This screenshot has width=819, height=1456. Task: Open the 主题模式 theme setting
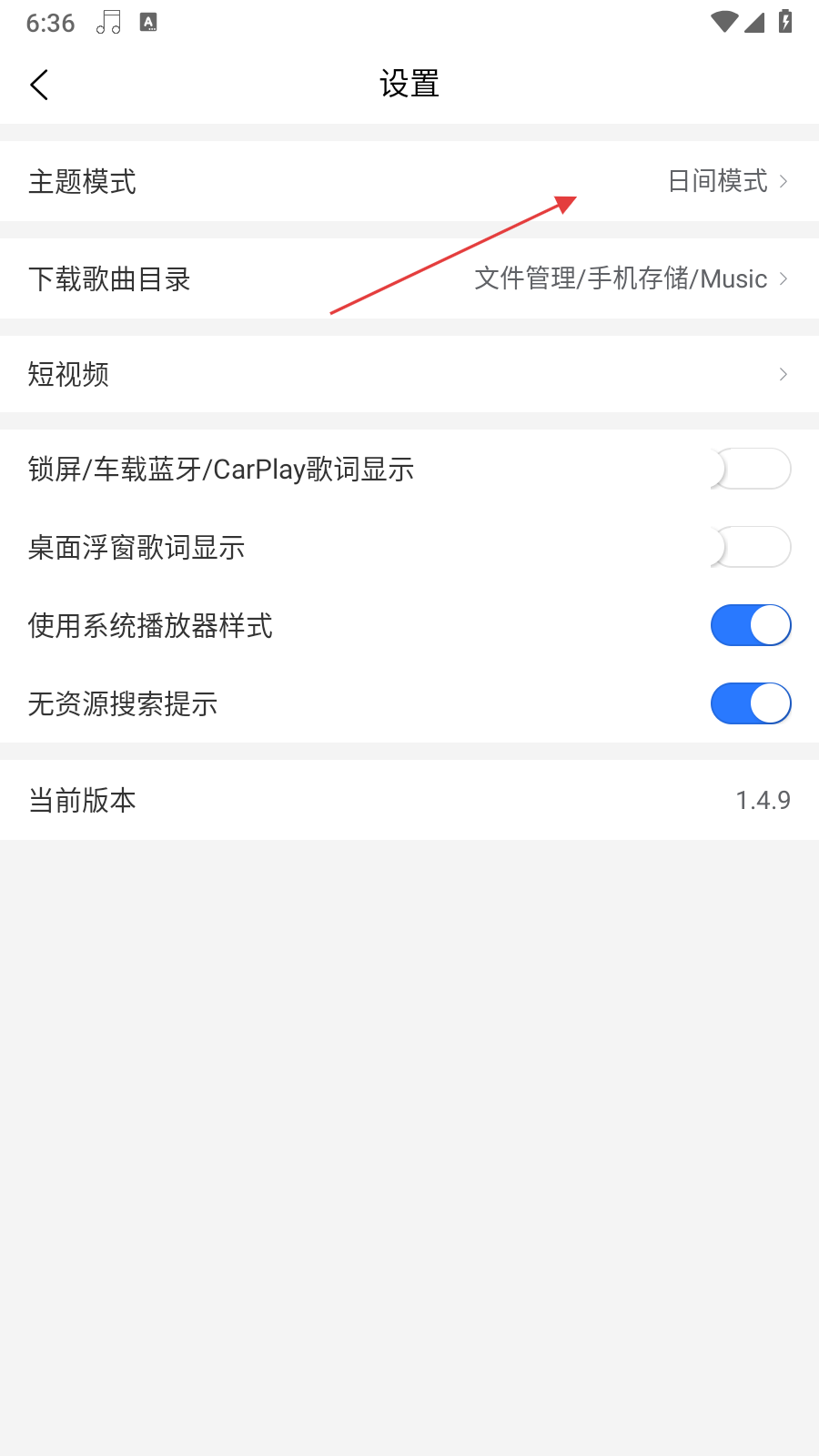[409, 181]
